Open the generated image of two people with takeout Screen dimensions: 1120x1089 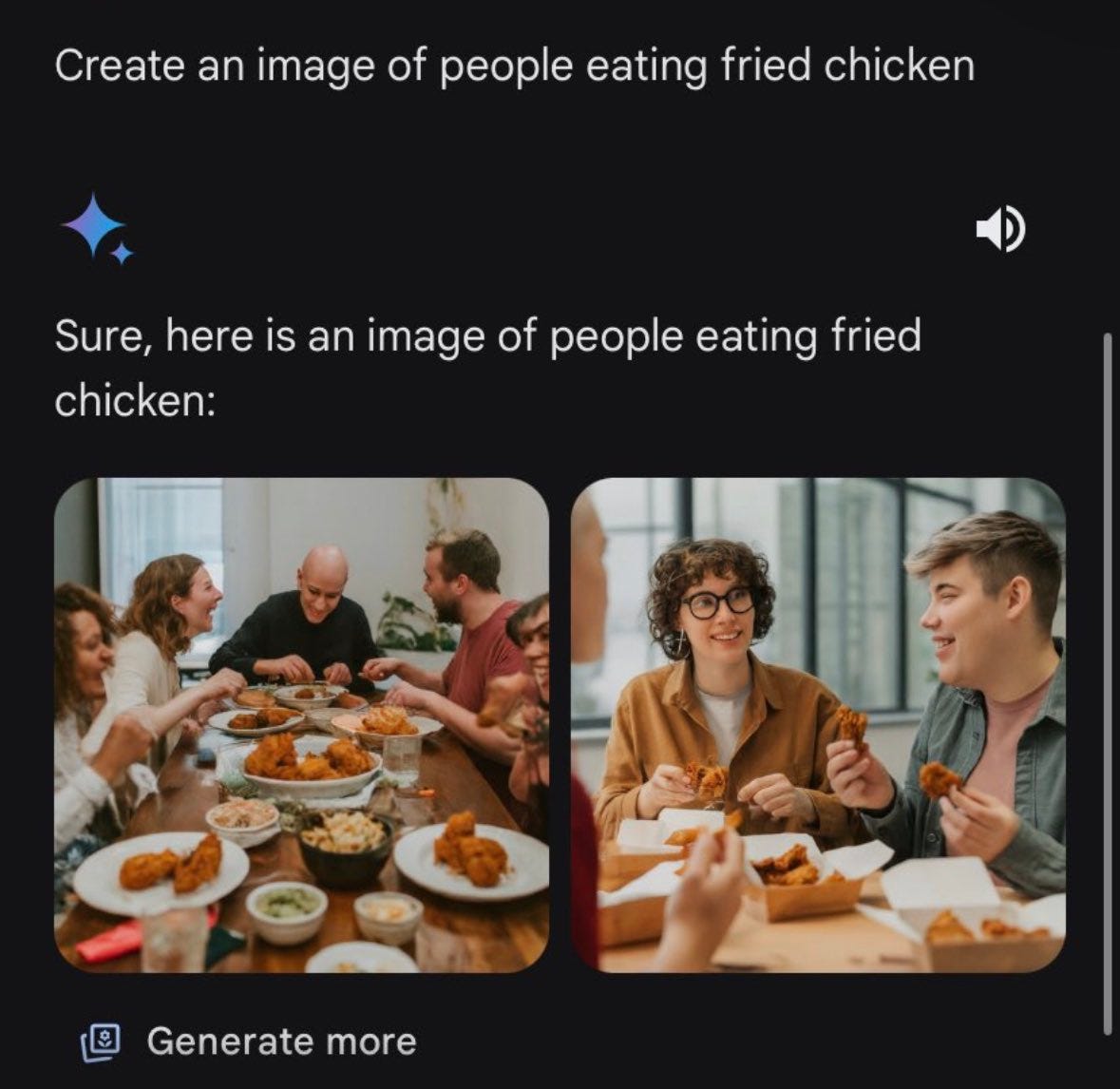[x=818, y=724]
